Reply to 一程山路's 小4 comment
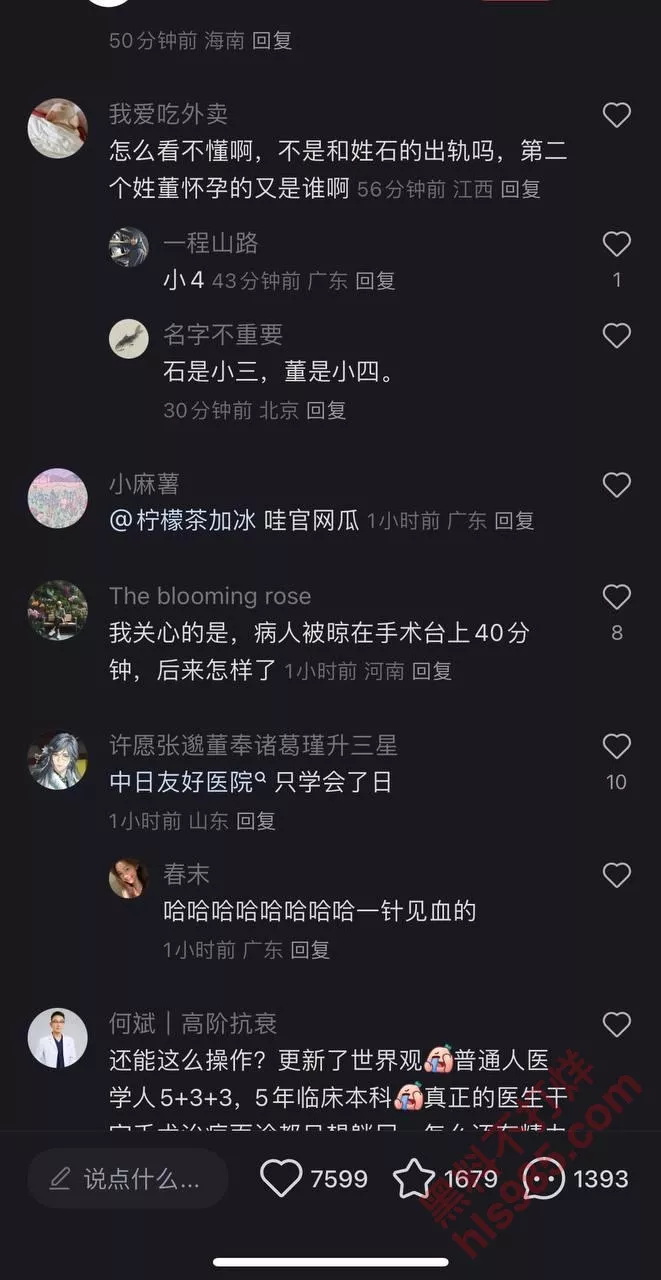661x1280 pixels. coord(376,281)
